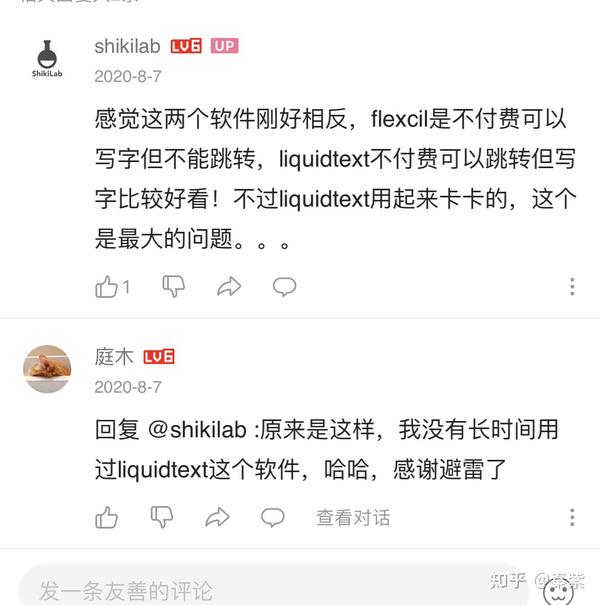Viewport: 600px width, 605px height.
Task: Share 庭木's reply
Action: coord(217,517)
